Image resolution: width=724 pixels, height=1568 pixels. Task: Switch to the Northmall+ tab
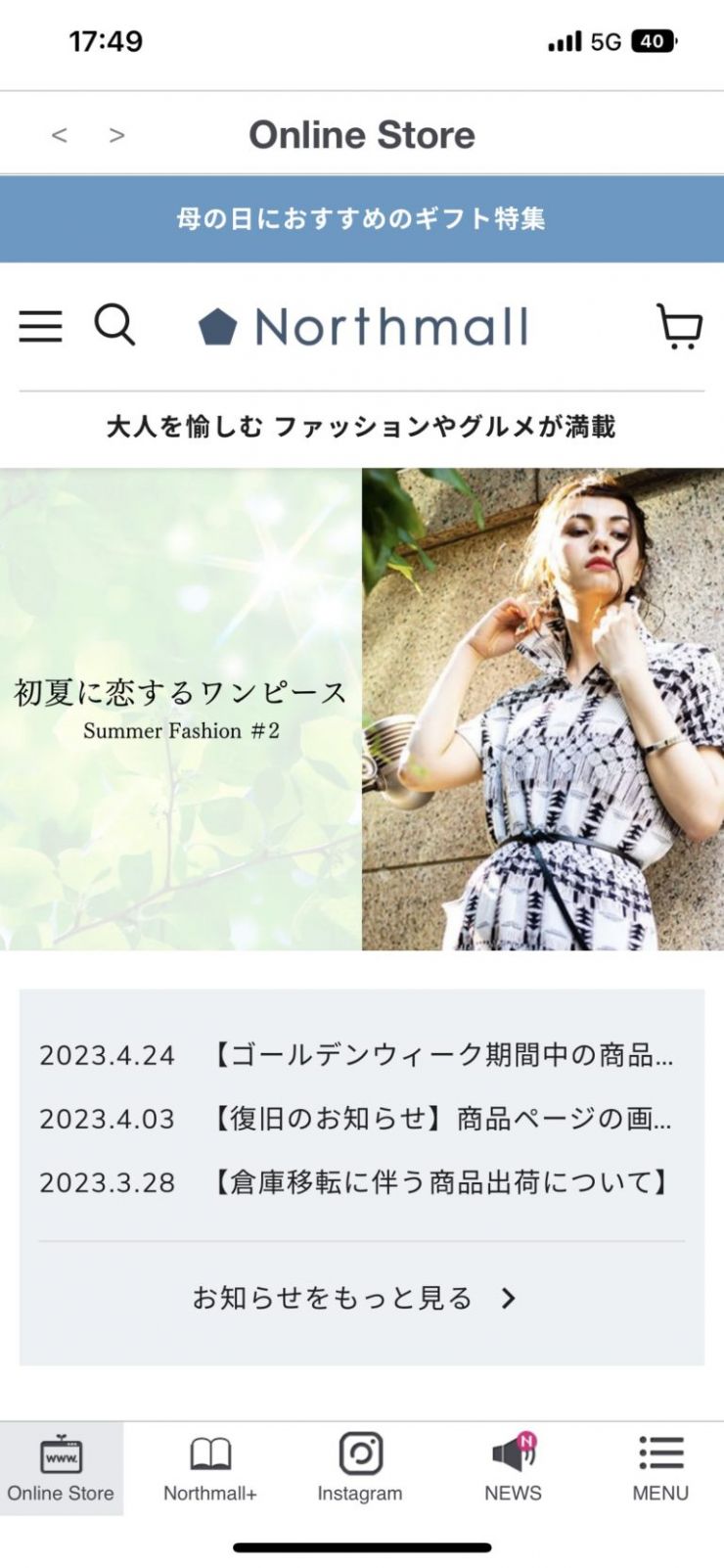(x=210, y=1468)
